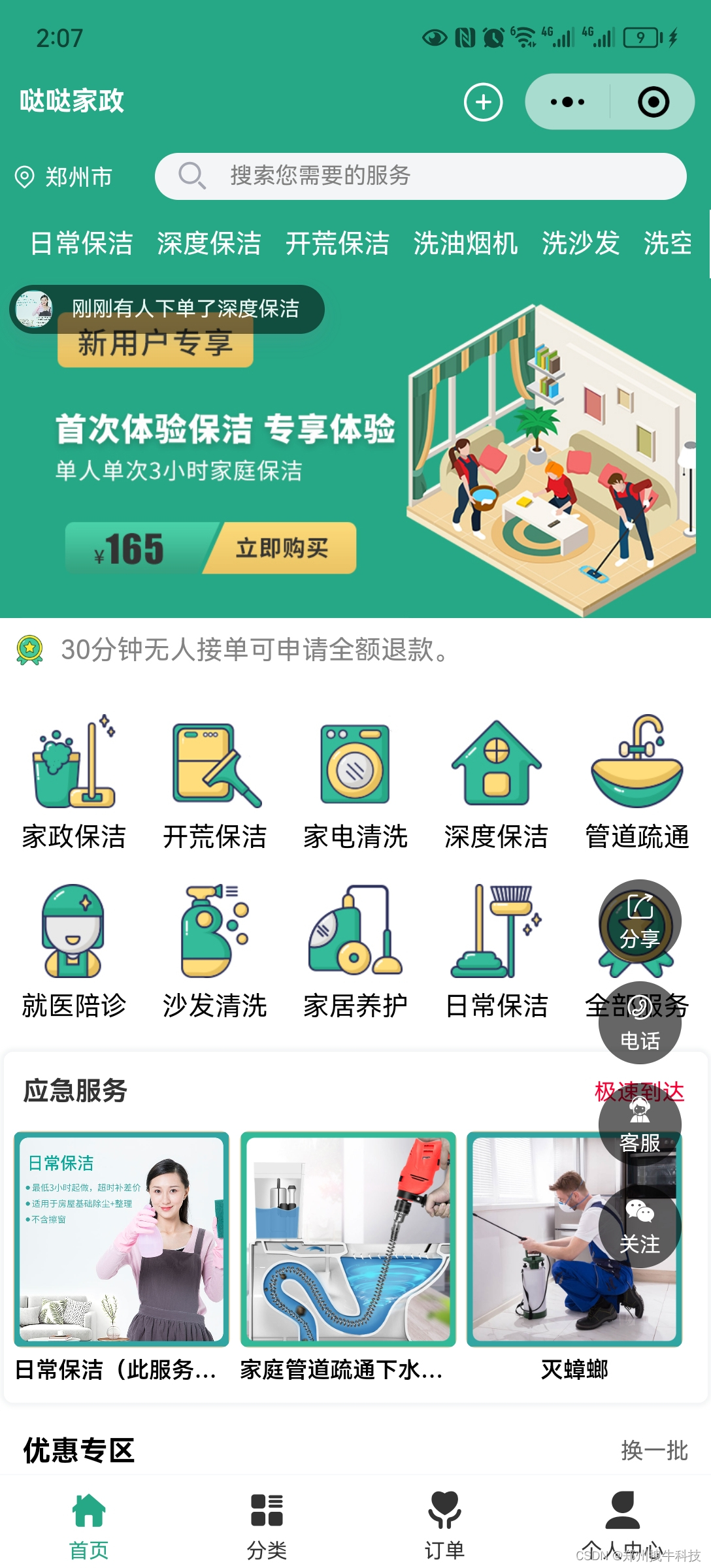Switch to the 洗油烟机 category tab
Screen dimensions: 711x1568
coord(466,243)
